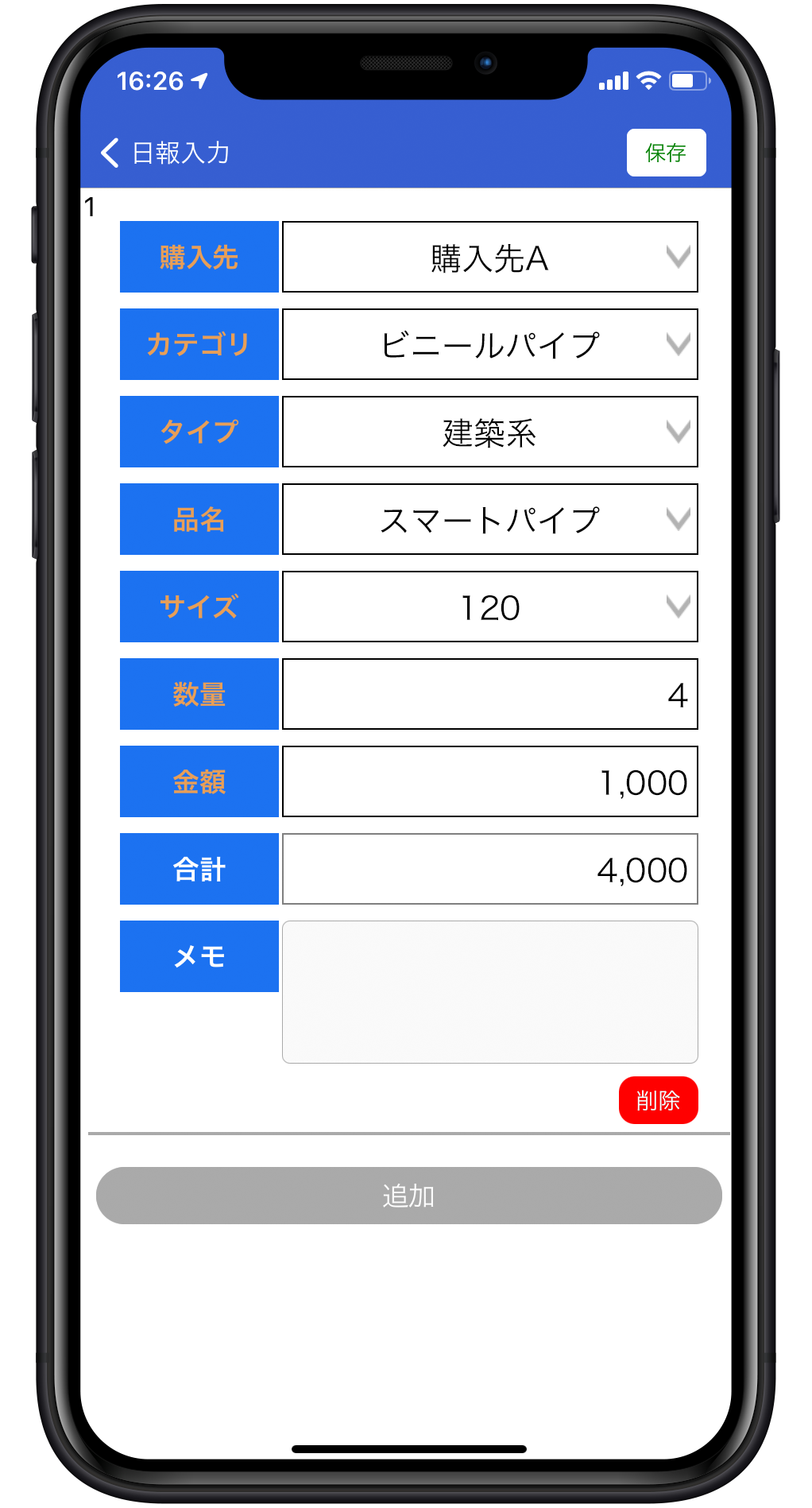Select the 品名 dropdown showing スマートパイプ
This screenshot has height=1508, width=812.
[489, 519]
